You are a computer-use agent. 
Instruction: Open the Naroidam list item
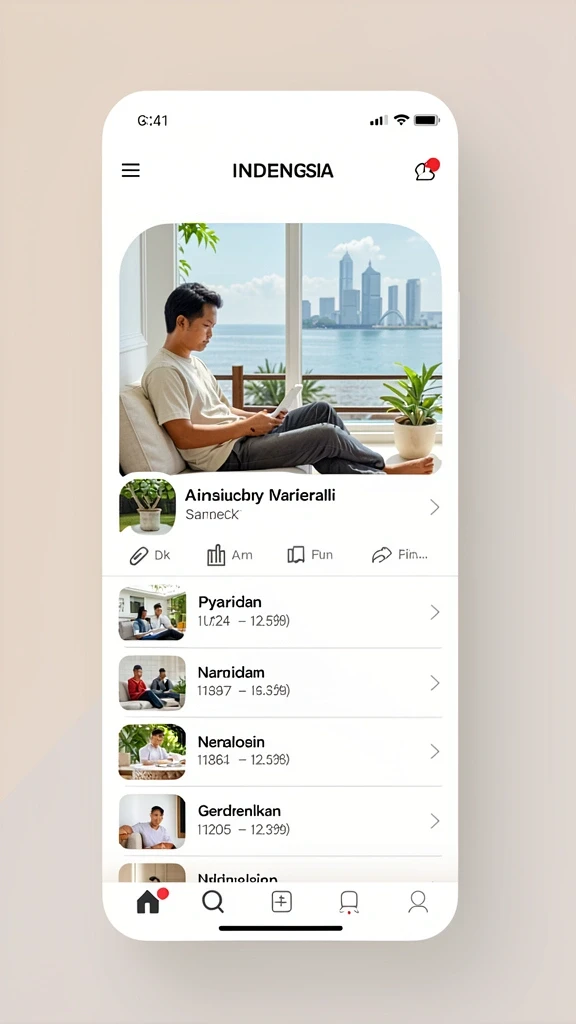pos(280,682)
